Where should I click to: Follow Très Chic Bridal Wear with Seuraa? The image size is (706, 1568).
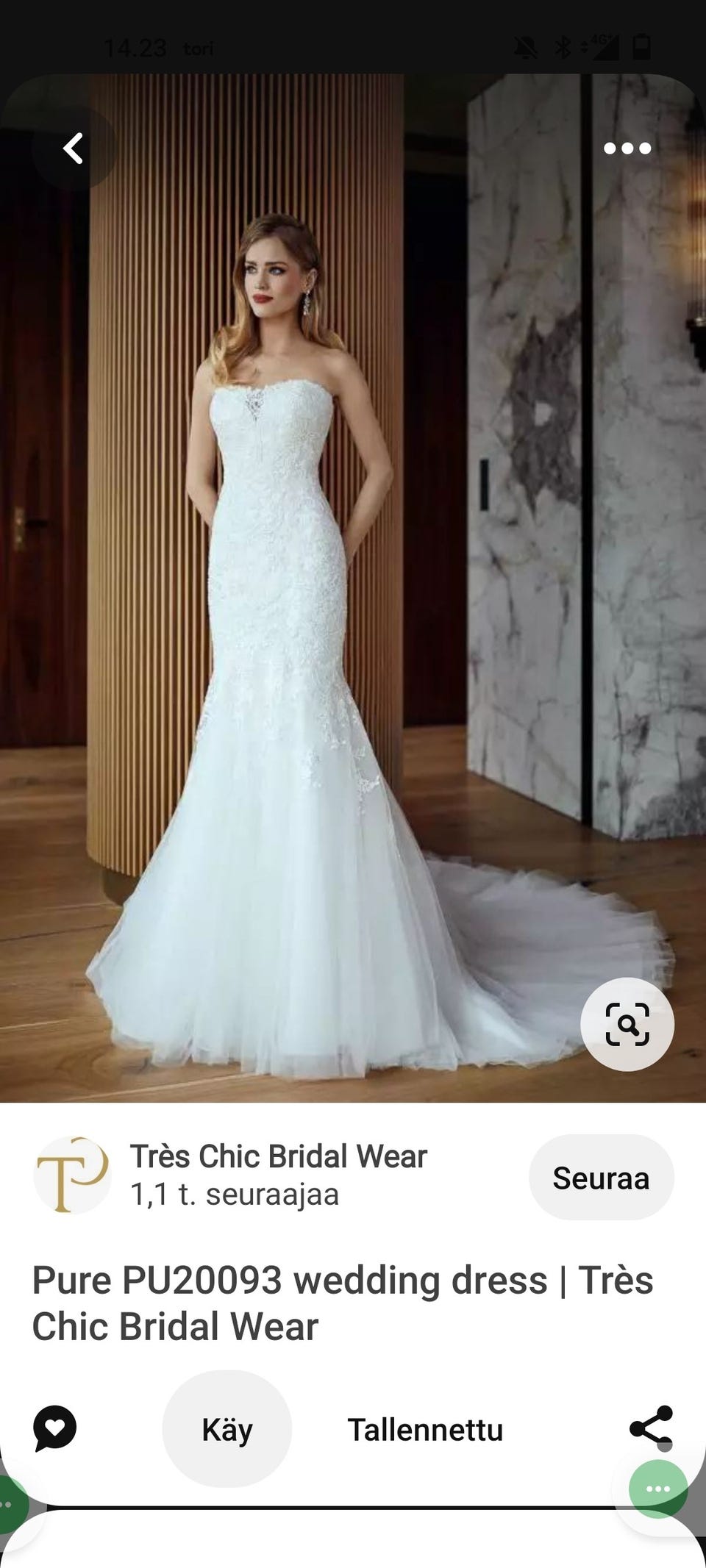(x=601, y=1178)
